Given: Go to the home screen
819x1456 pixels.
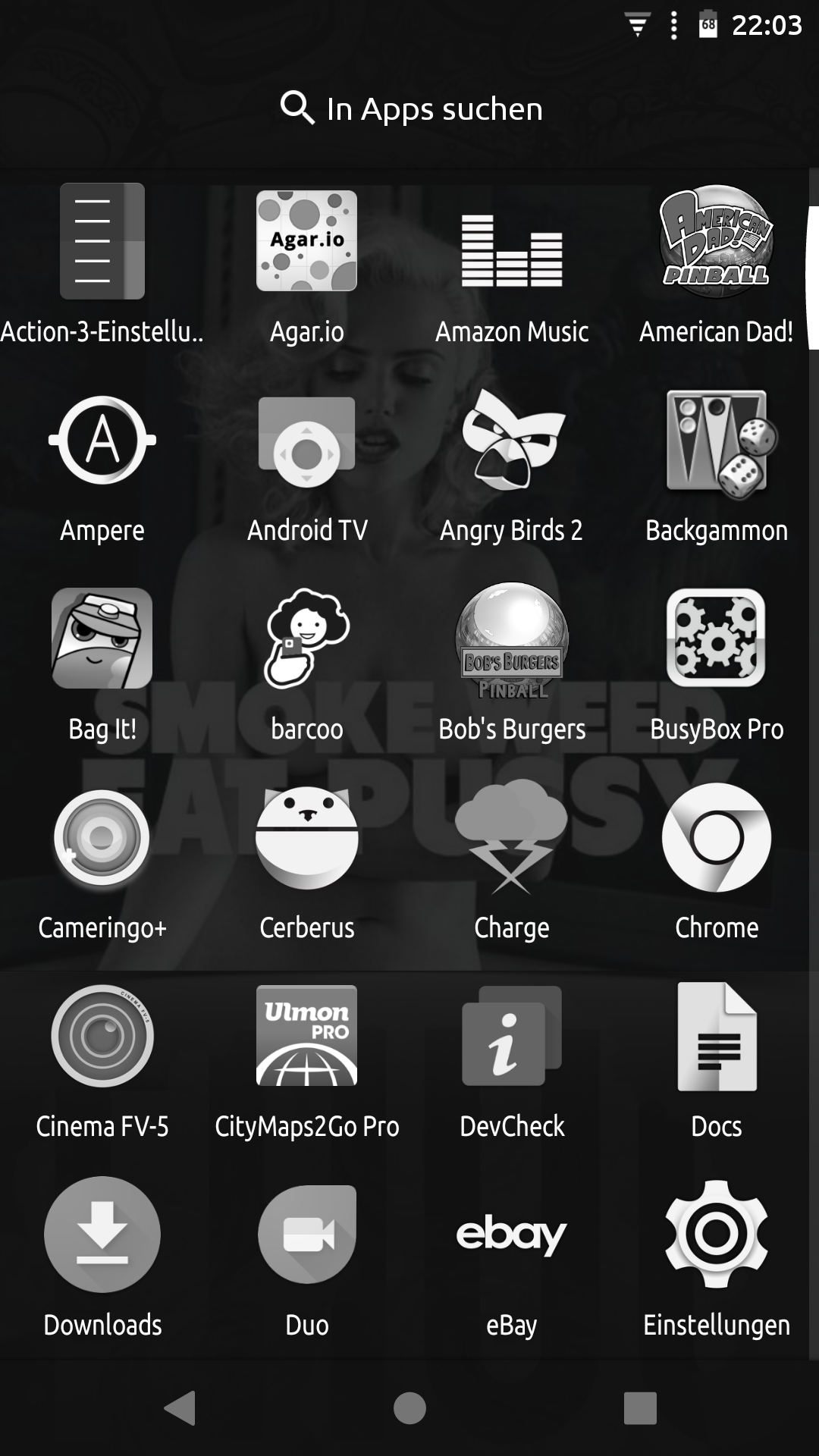Looking at the screenshot, I should point(409,1408).
